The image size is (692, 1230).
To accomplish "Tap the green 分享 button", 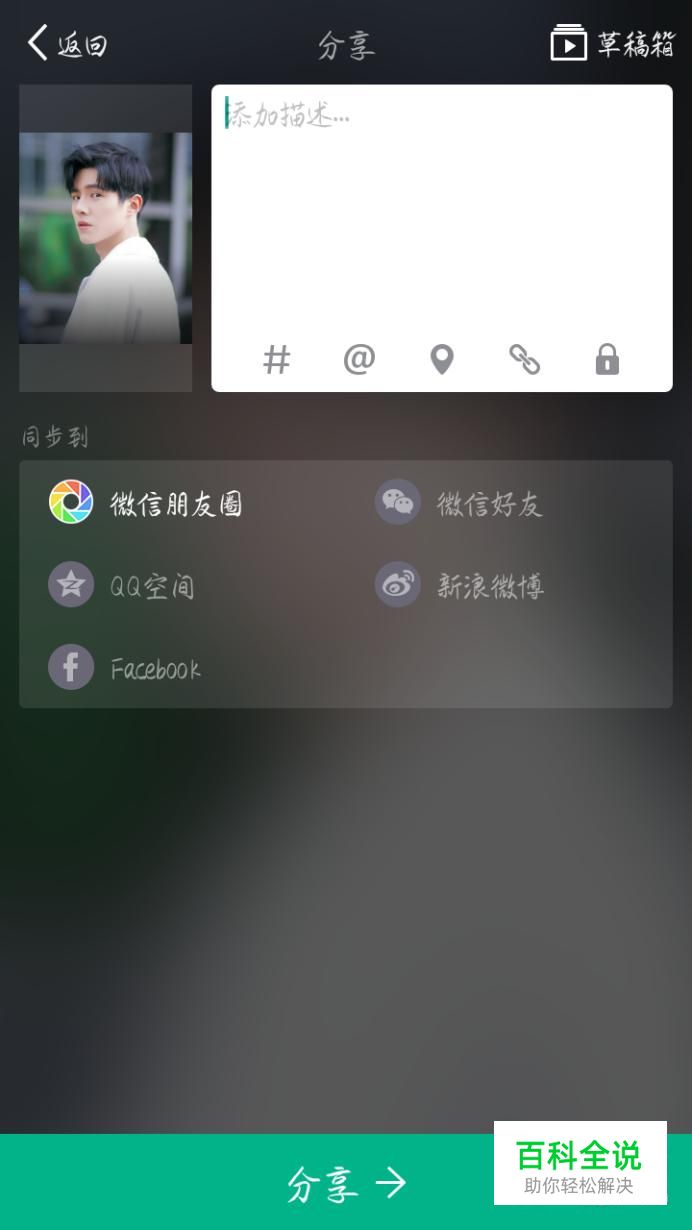I will point(346,1182).
